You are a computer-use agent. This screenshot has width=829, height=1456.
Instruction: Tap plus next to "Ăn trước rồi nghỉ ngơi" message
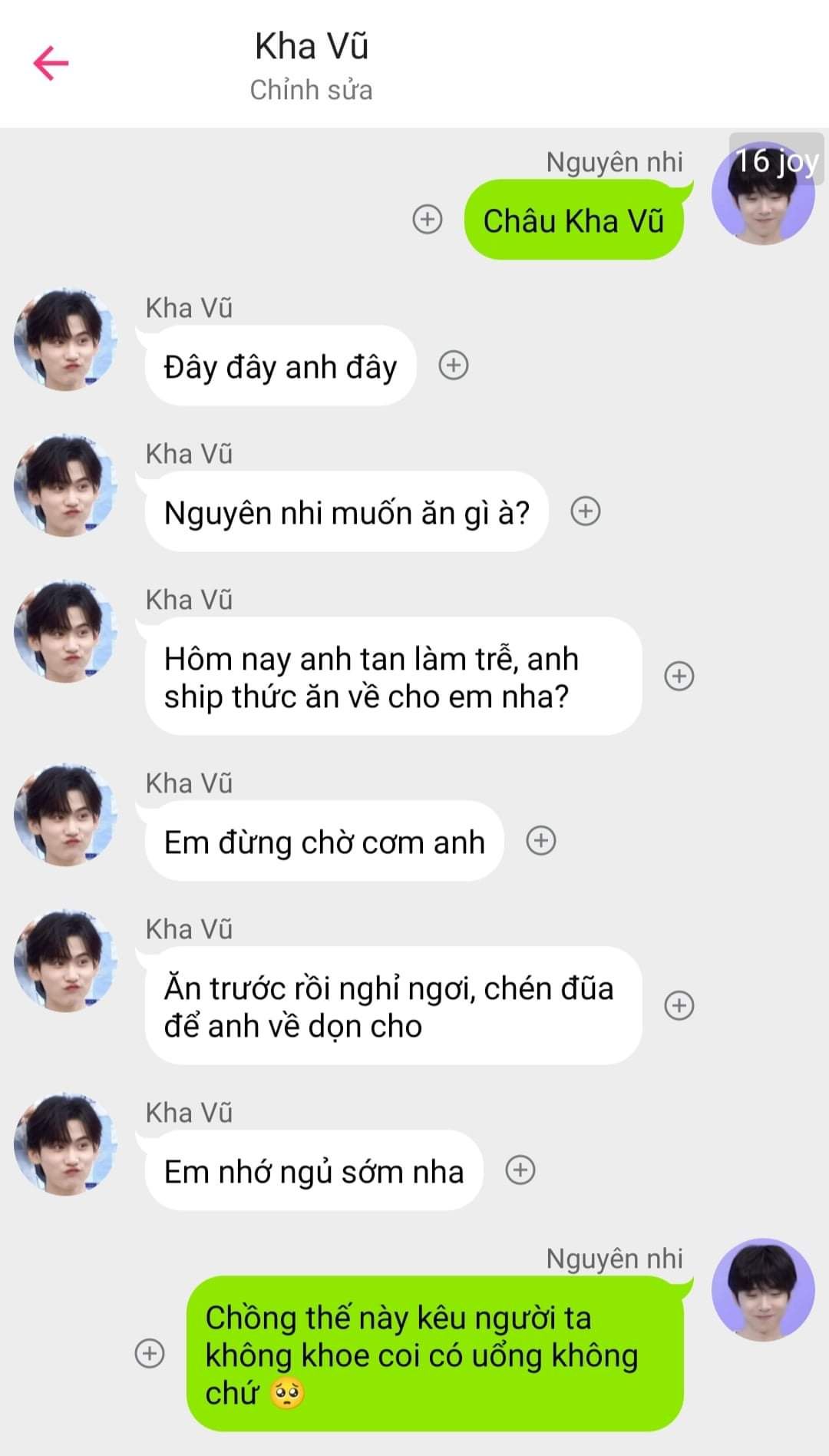(x=679, y=1005)
